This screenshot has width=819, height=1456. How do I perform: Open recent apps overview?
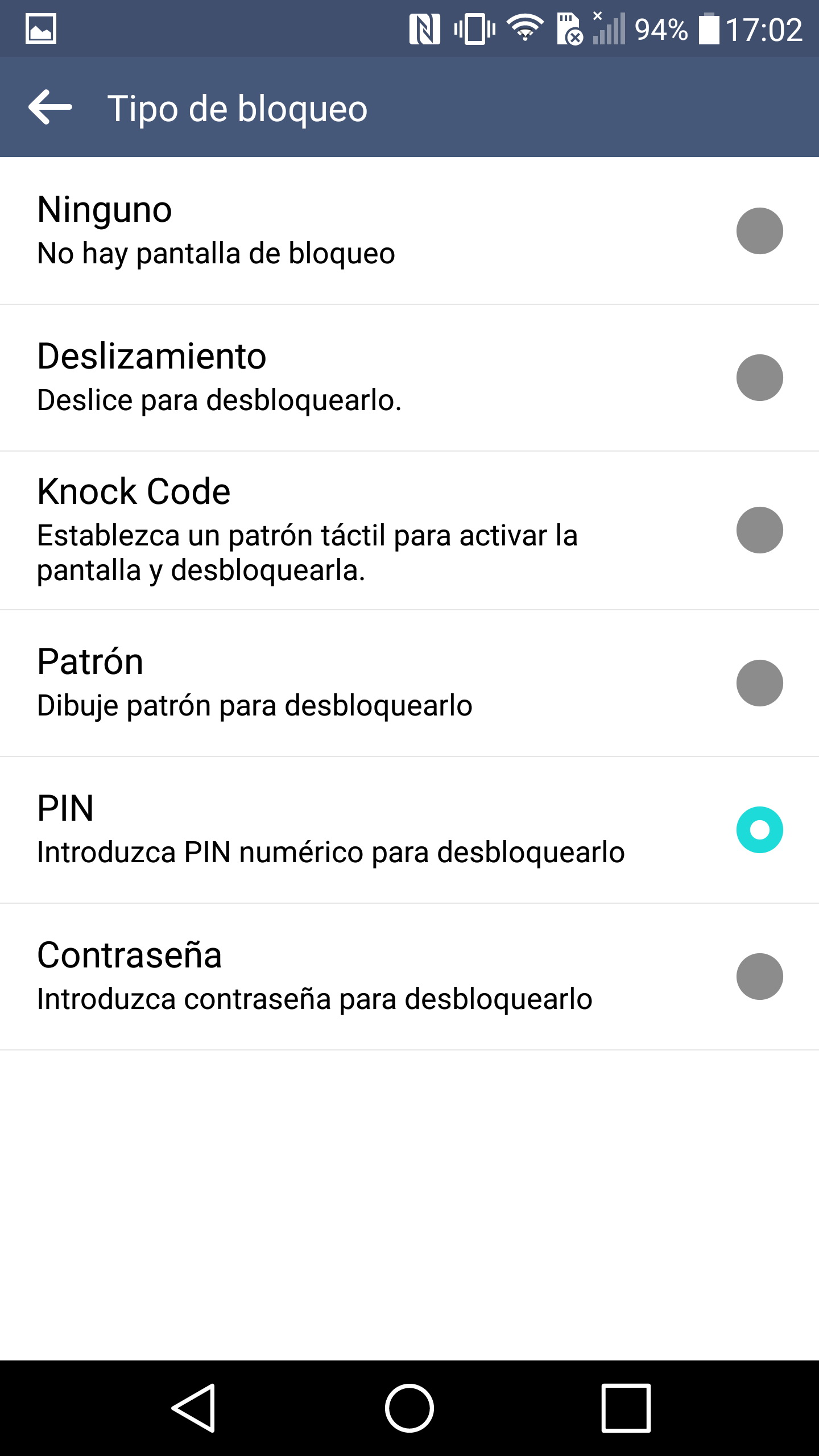tap(626, 1408)
